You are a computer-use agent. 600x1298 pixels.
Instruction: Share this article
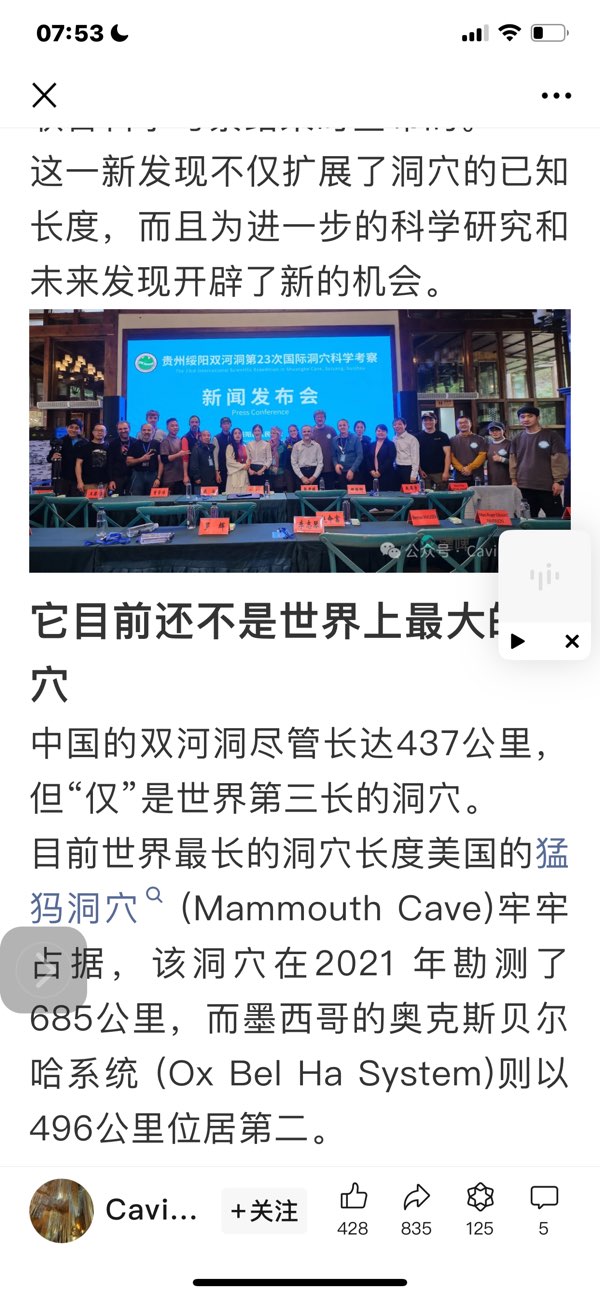click(x=416, y=1209)
